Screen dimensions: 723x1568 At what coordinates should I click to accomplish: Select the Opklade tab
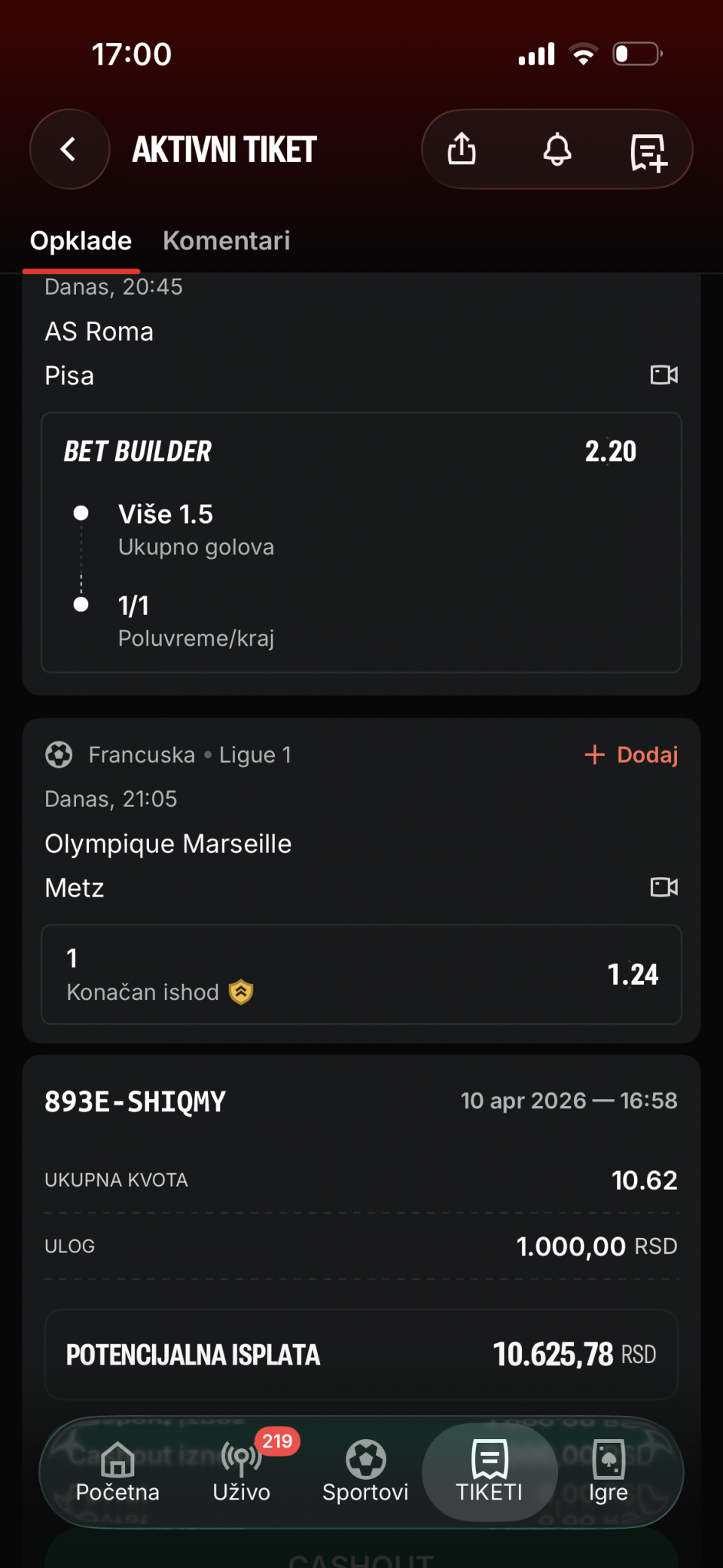click(x=81, y=241)
